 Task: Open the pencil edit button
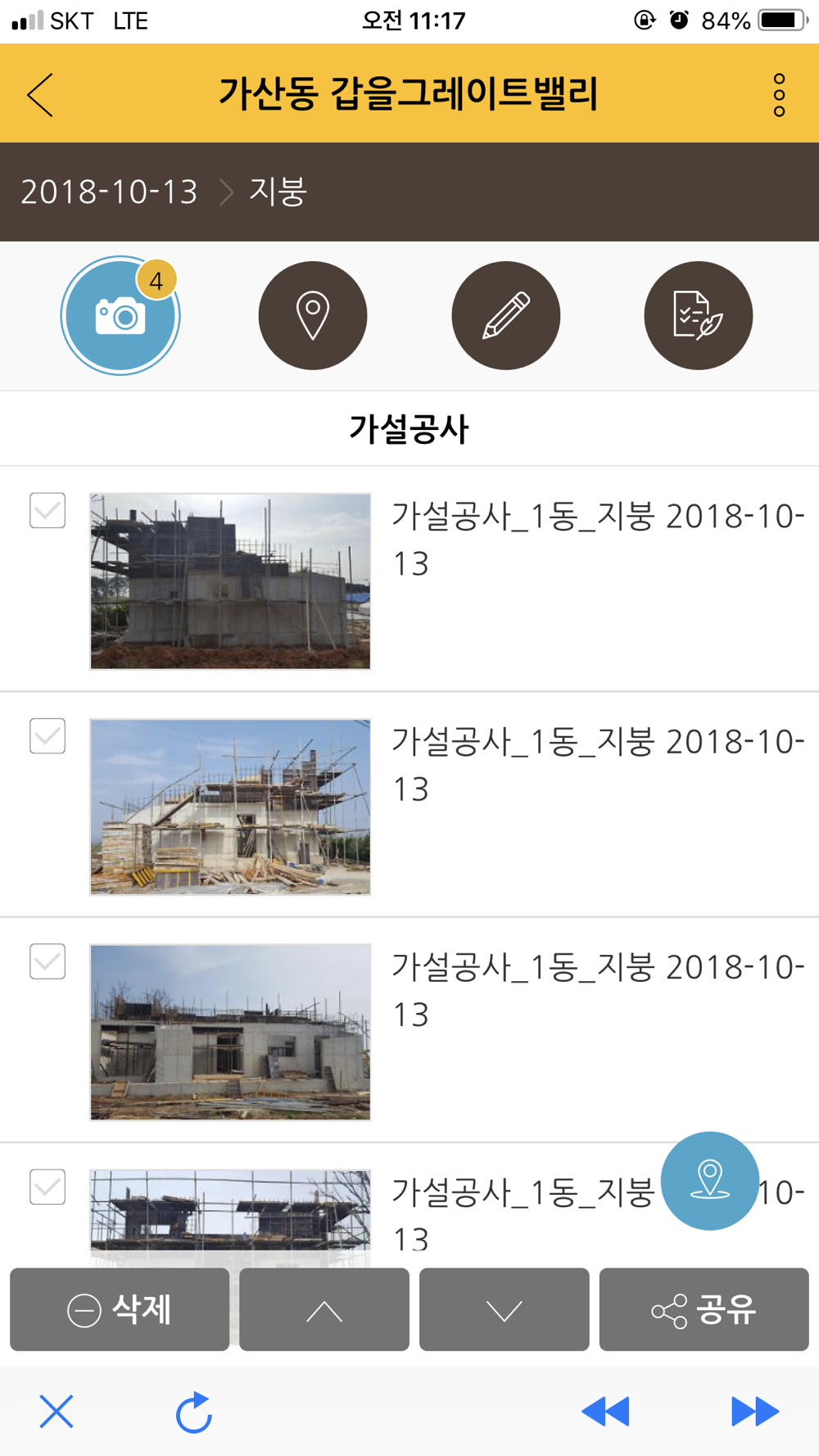pos(505,315)
